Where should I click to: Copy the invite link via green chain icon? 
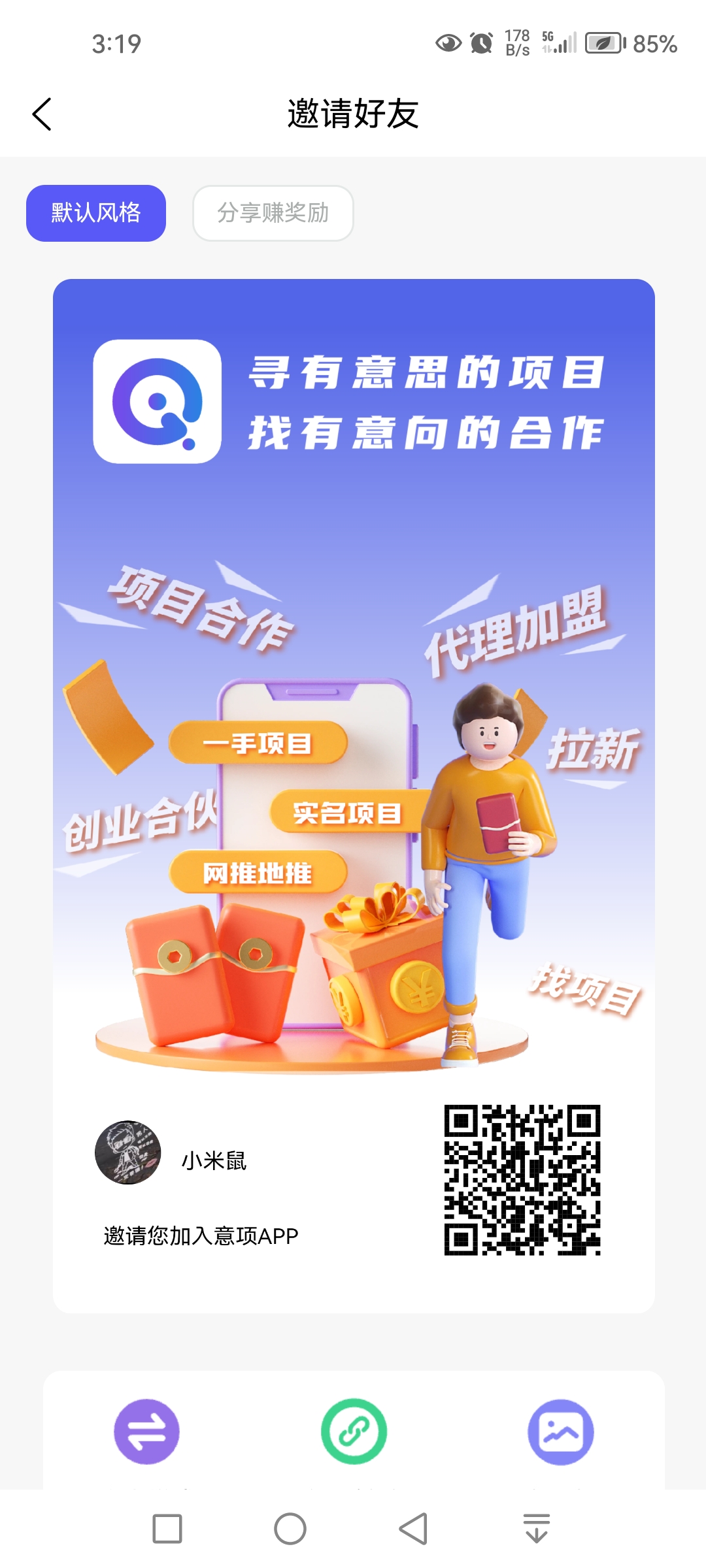[x=354, y=1431]
